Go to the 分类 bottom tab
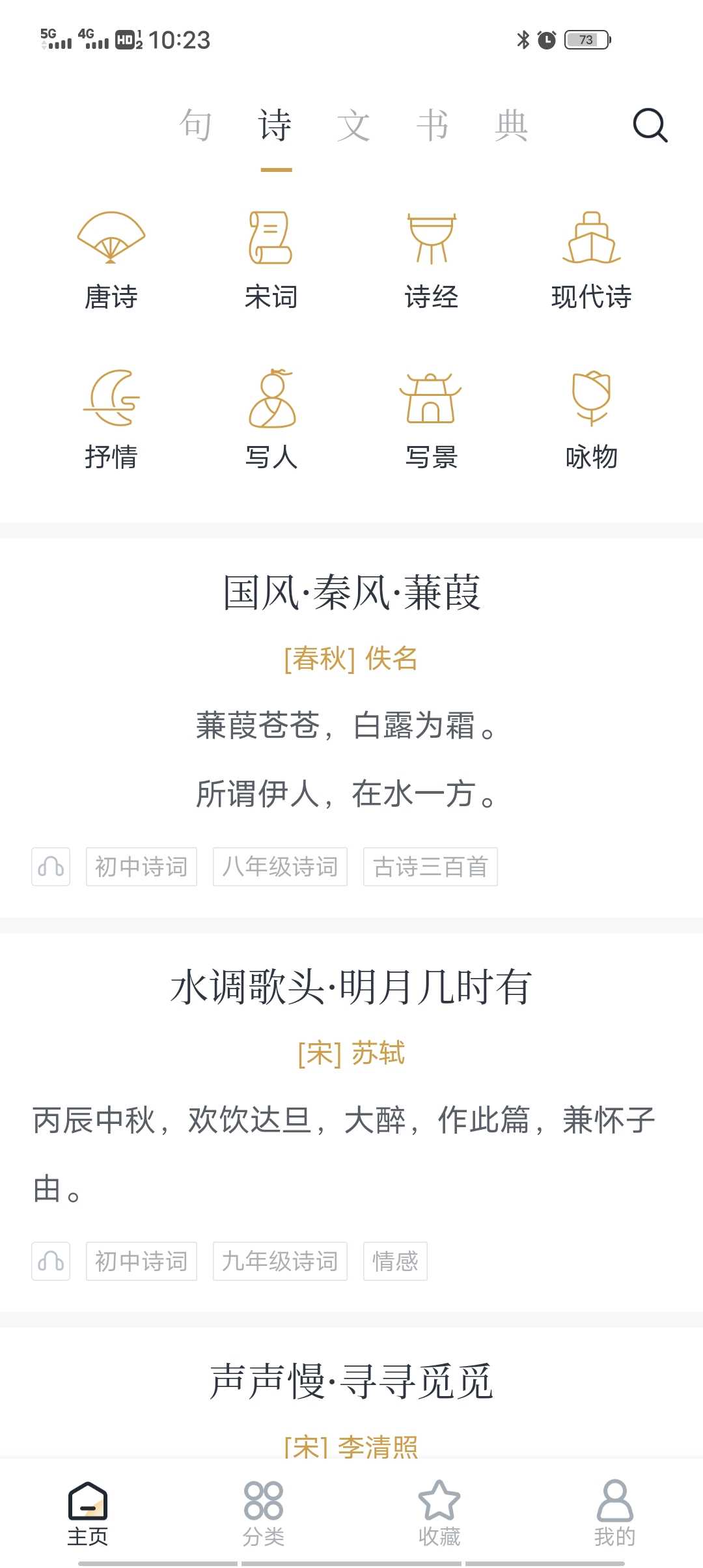Image resolution: width=703 pixels, height=1568 pixels. coord(264,1513)
